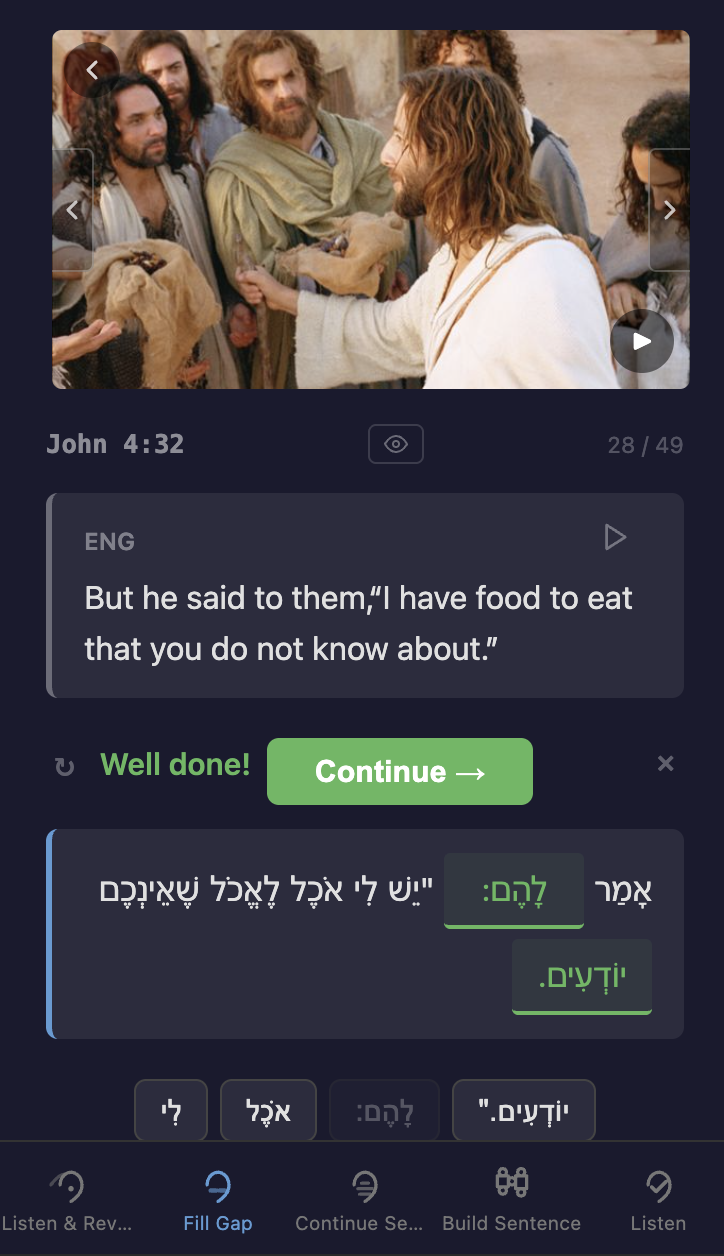Viewport: 724px width, 1256px height.
Task: Play the video clip on the image
Action: (641, 341)
